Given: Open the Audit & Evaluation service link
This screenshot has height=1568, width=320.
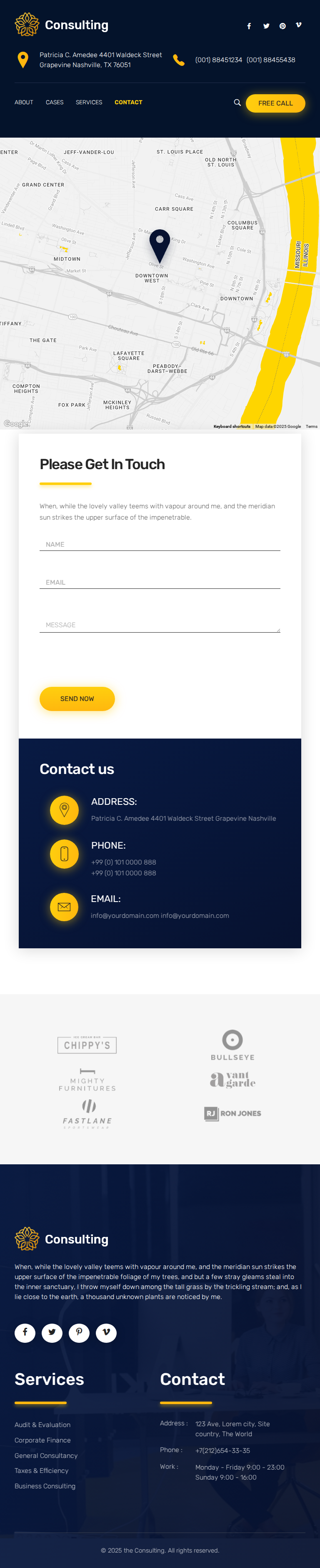Looking at the screenshot, I should point(42,1425).
